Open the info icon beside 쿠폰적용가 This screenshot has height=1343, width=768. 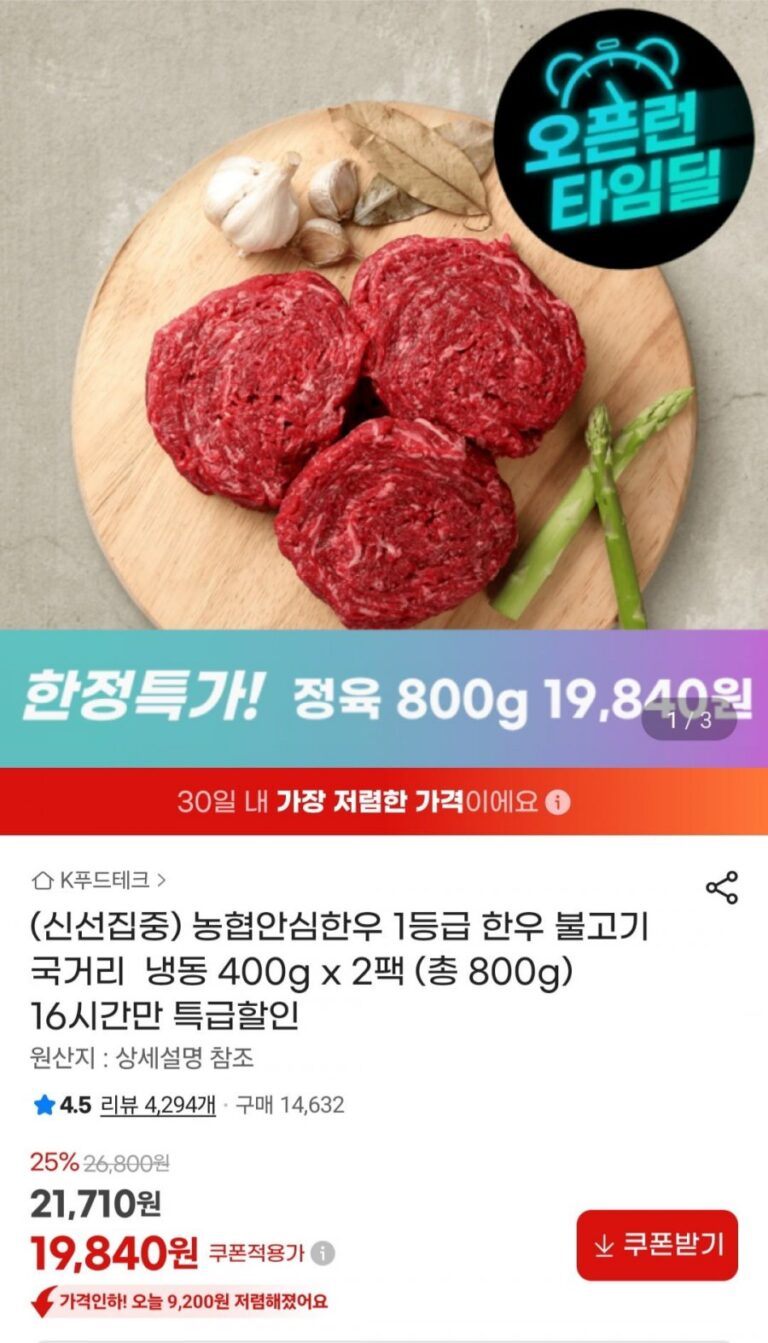322,1253
